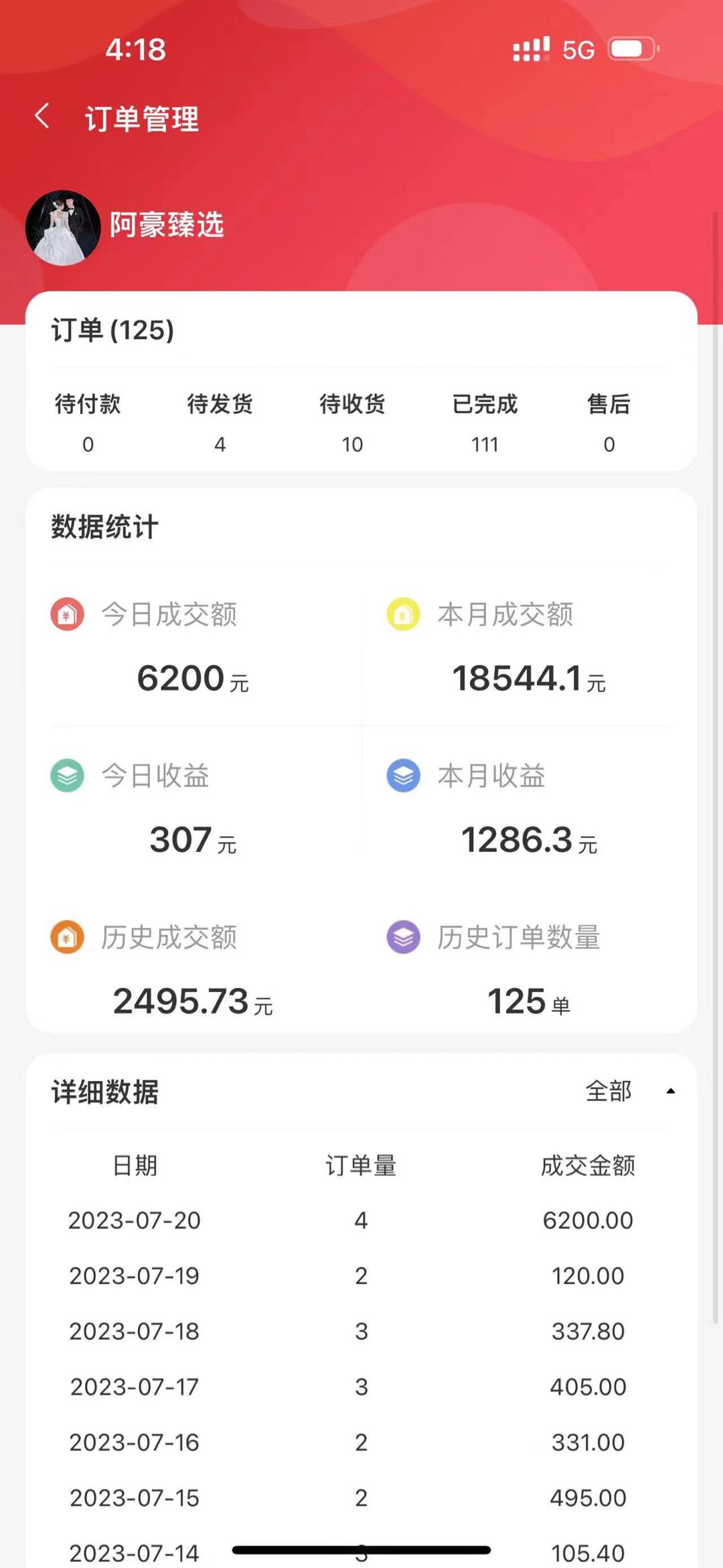
Task: Show 已完成 orders
Action: tap(485, 423)
